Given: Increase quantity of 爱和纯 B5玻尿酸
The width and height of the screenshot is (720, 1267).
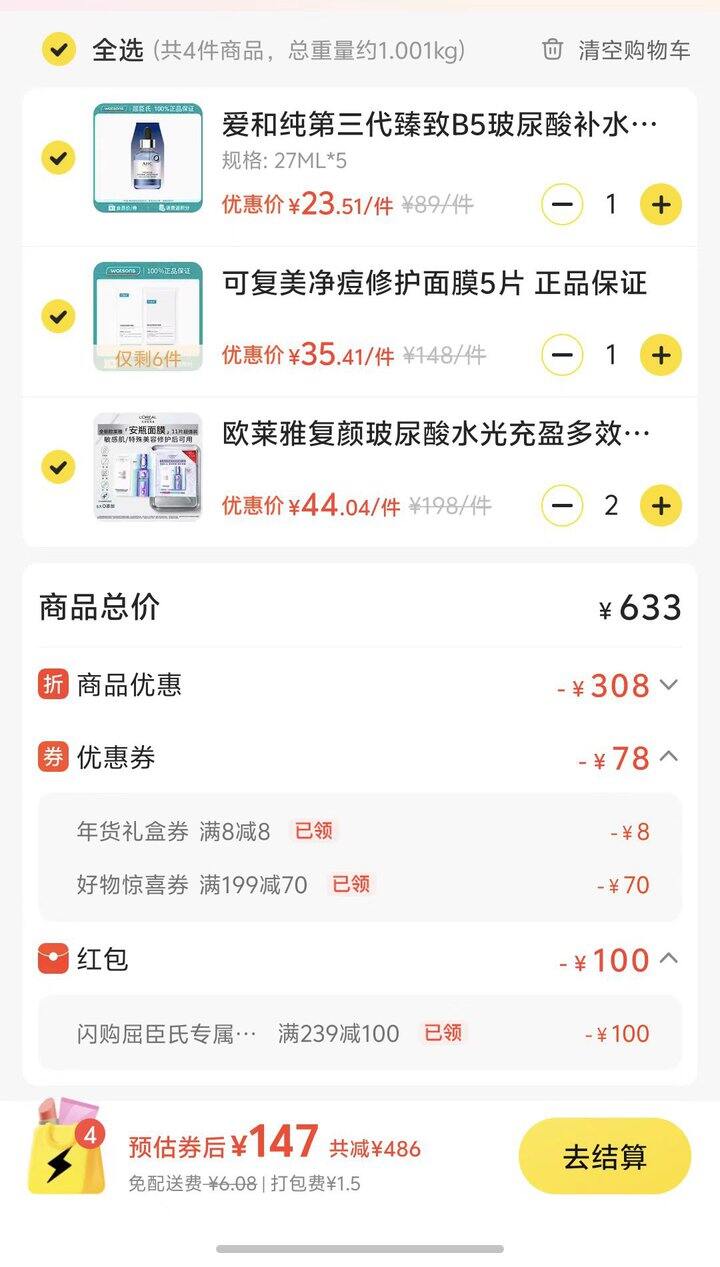Looking at the screenshot, I should click(x=660, y=205).
